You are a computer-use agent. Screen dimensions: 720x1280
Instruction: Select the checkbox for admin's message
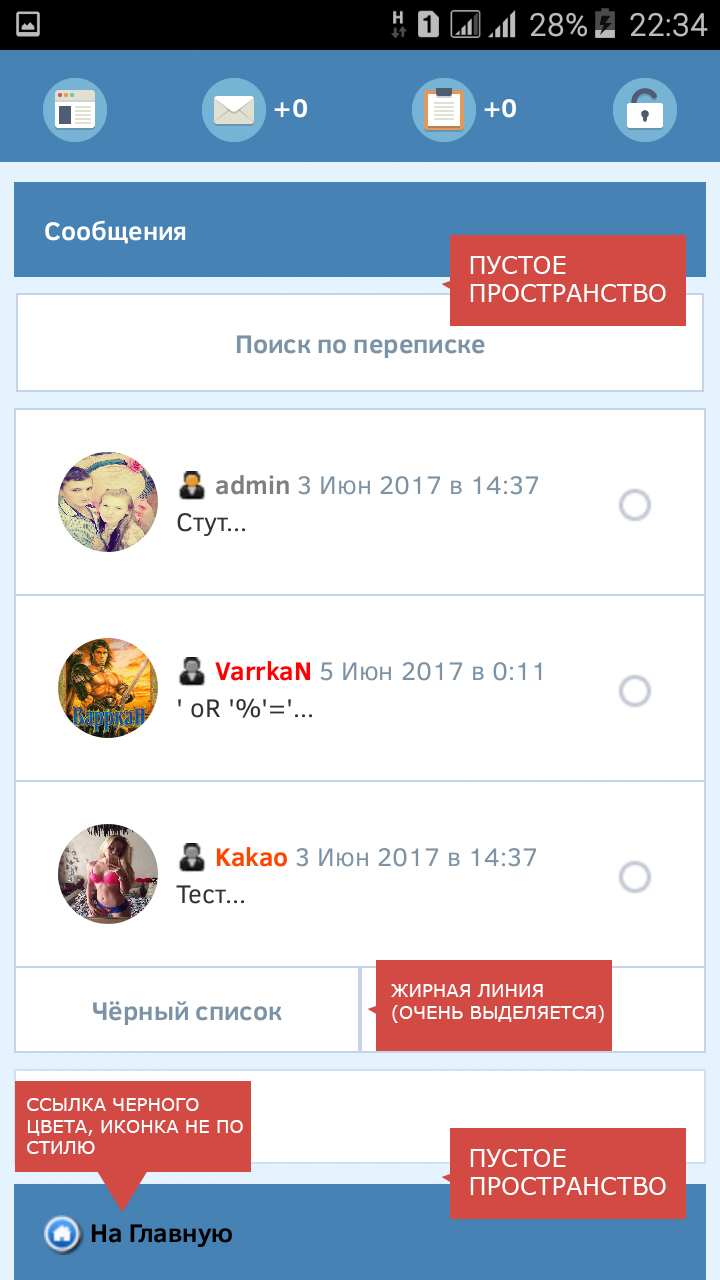point(635,505)
